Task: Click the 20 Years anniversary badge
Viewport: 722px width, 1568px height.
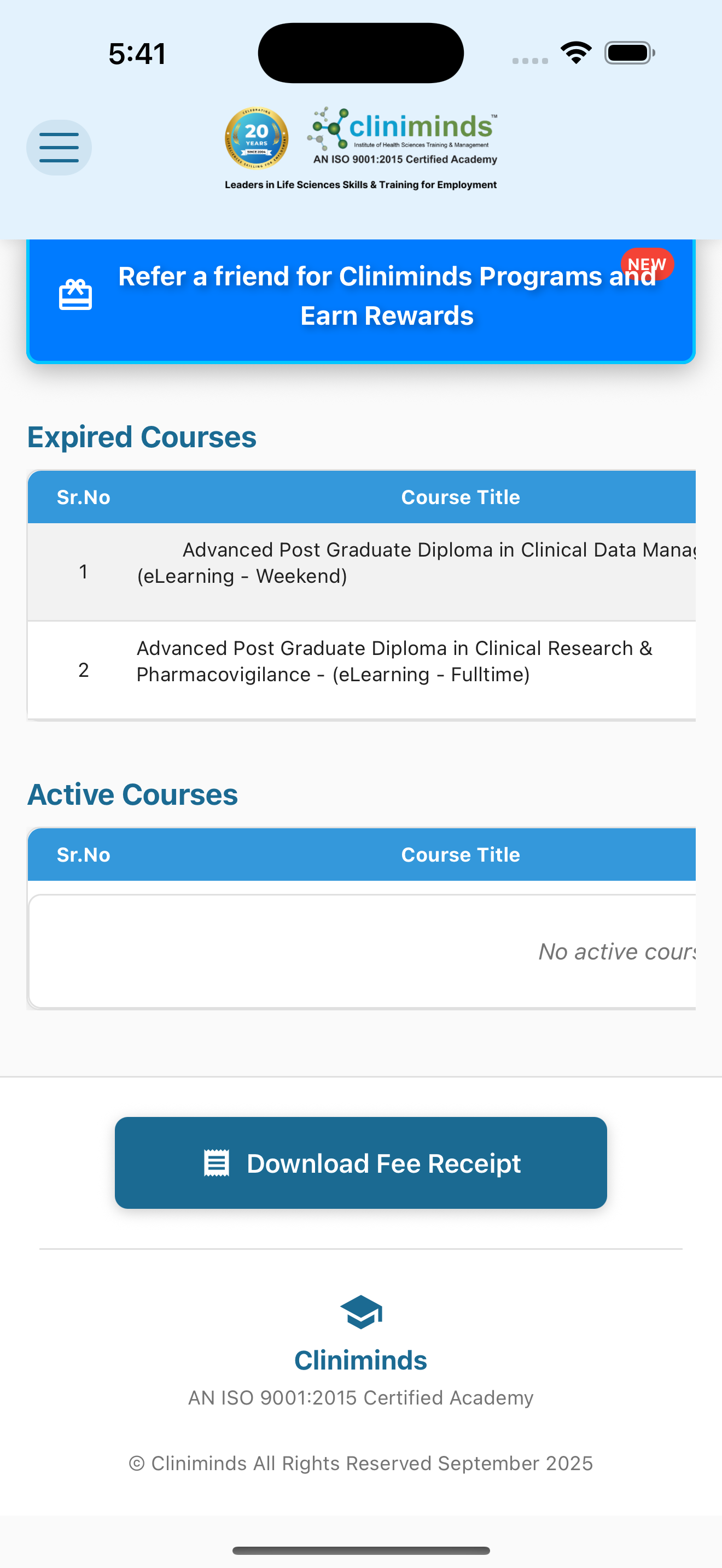Action: [x=257, y=138]
